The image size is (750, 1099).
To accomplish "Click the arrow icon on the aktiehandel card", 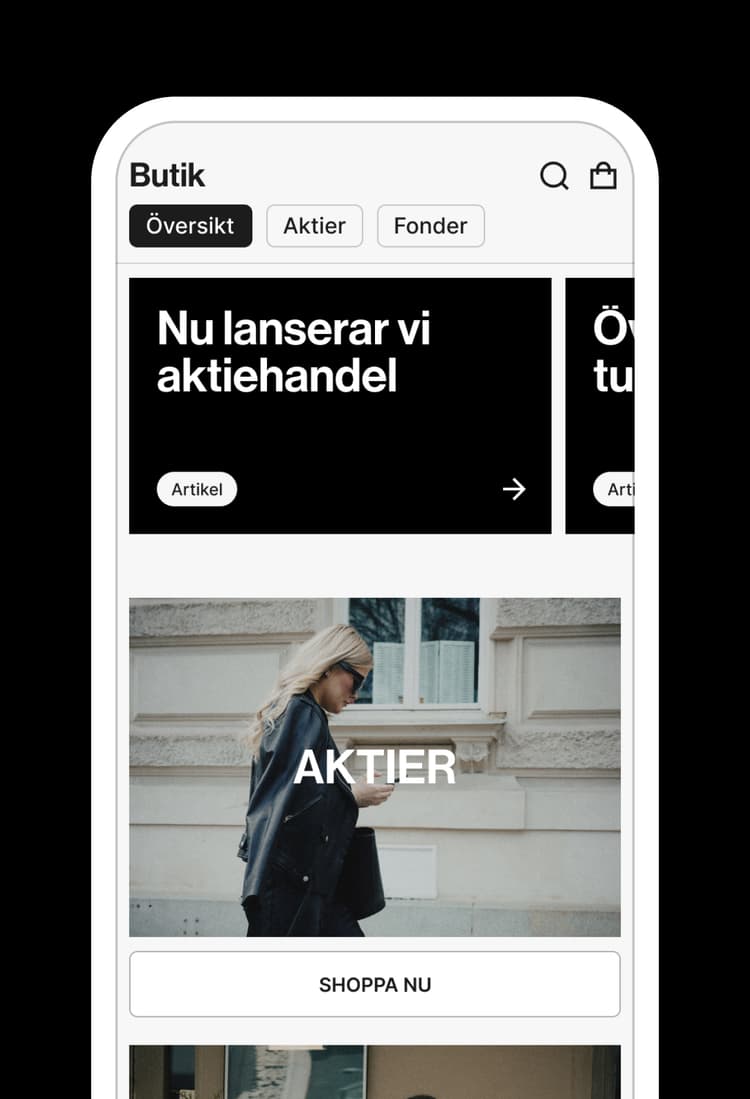I will [514, 489].
